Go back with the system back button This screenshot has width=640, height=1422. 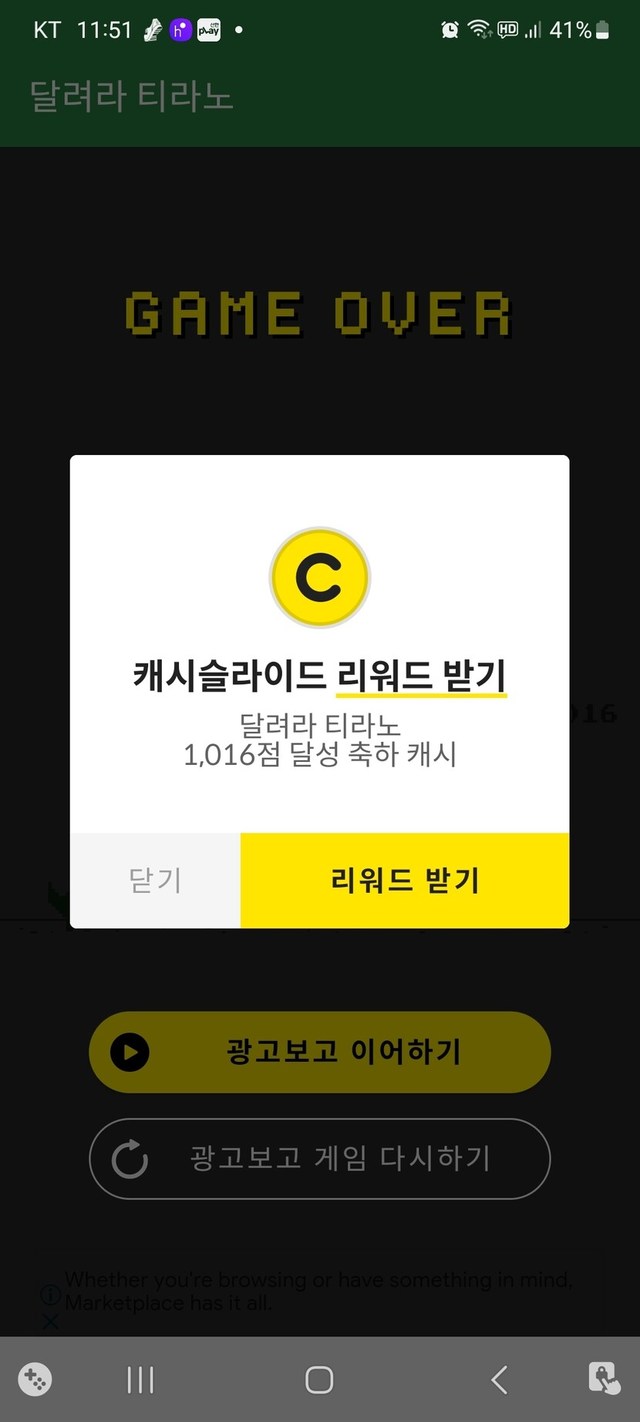(499, 1381)
